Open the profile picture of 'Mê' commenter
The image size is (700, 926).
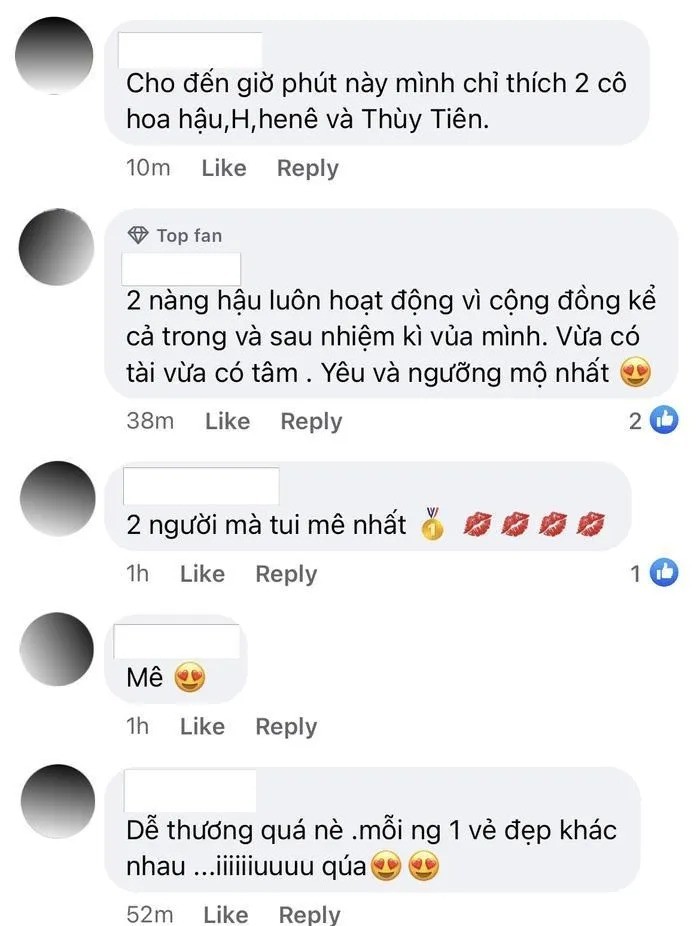tap(57, 650)
